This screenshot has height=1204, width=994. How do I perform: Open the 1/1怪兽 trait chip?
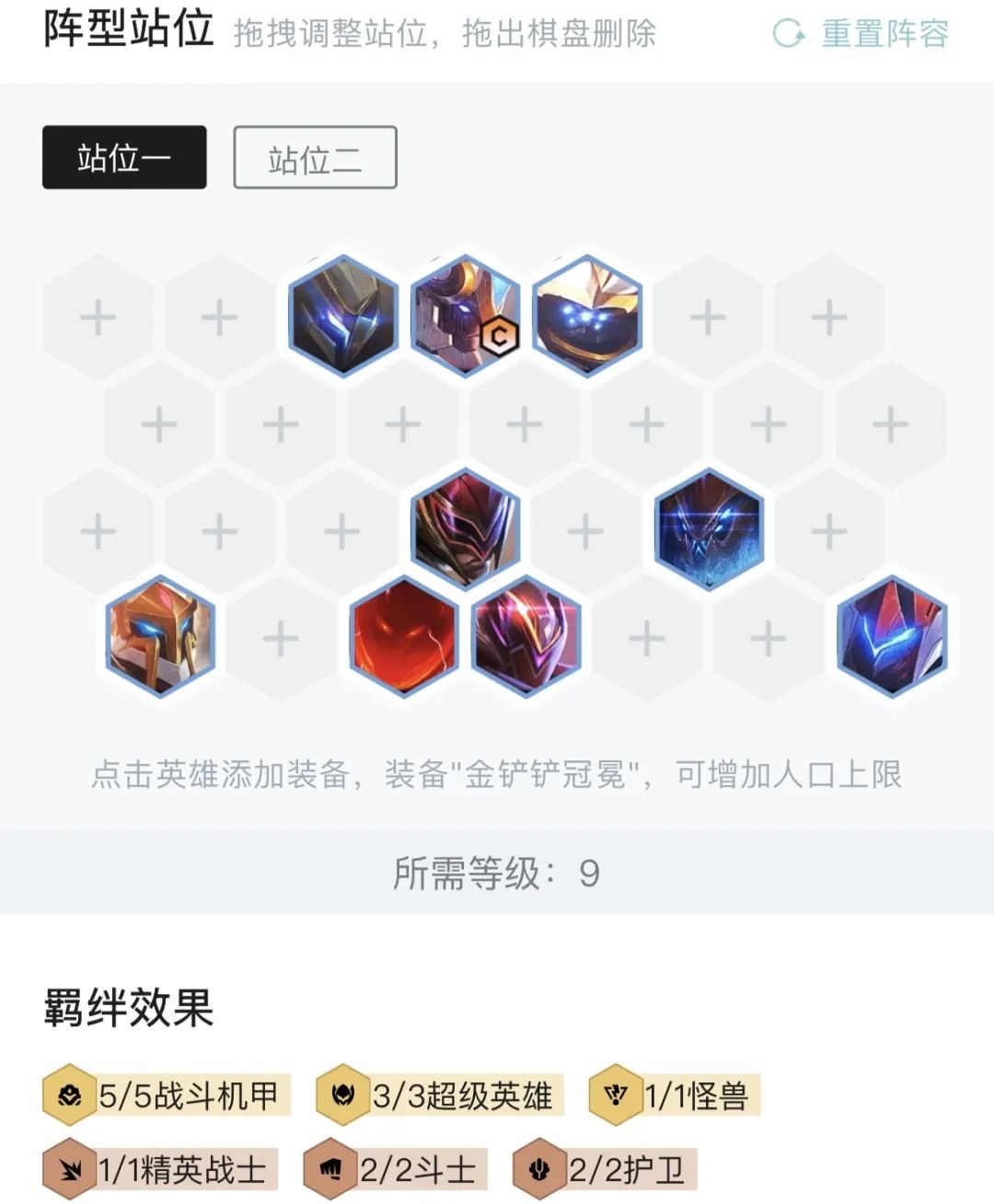point(675,1095)
